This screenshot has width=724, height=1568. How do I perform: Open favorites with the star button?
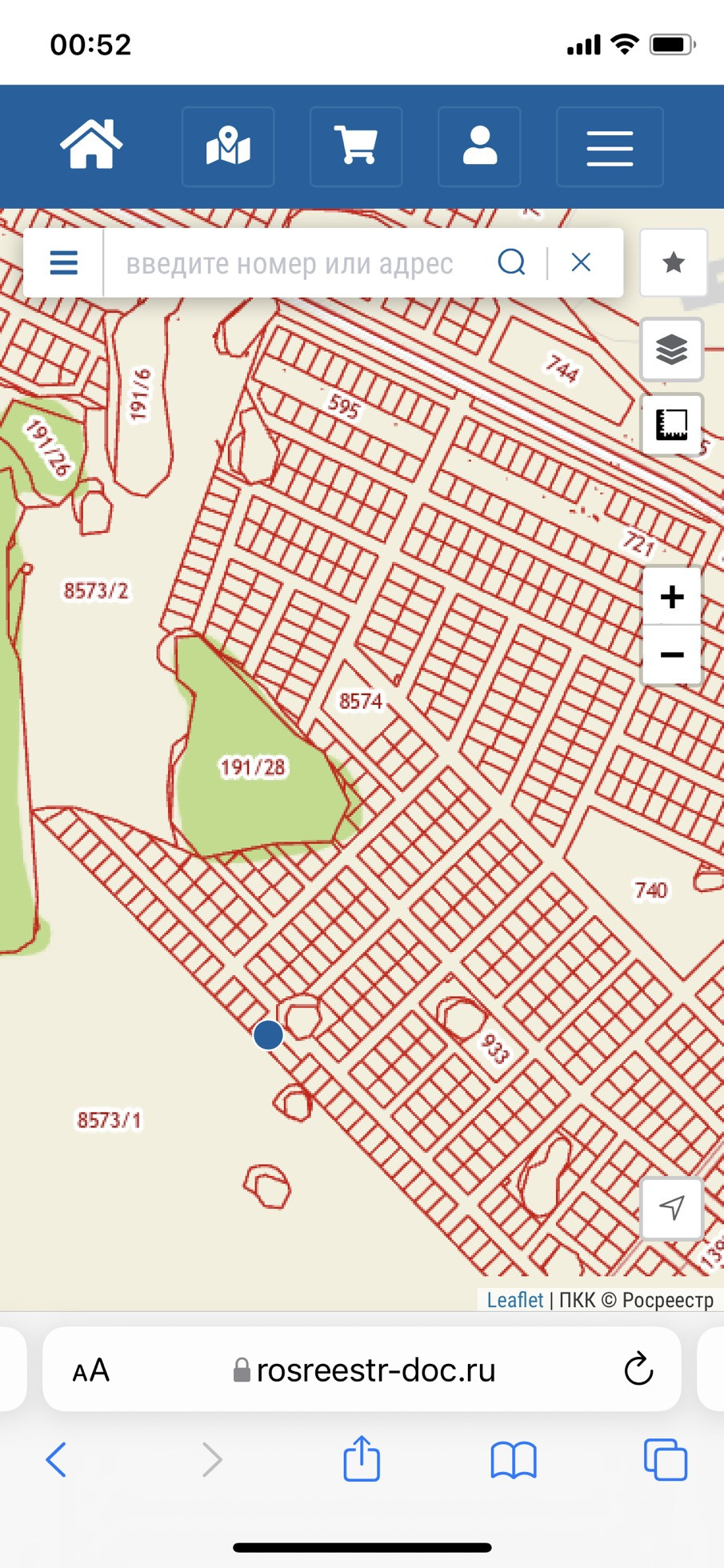tap(674, 262)
